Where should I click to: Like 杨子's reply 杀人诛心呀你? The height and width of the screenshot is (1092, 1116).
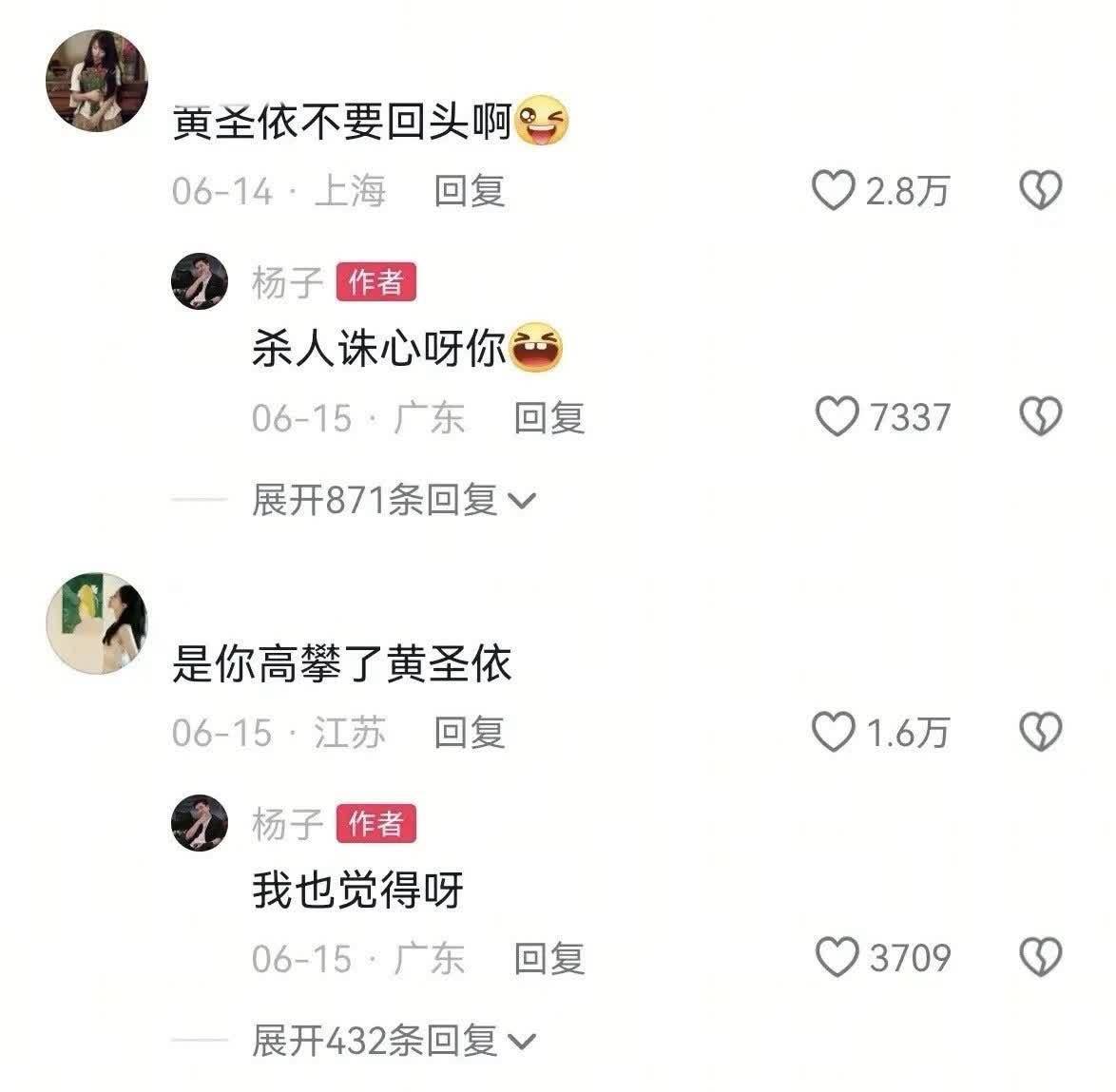[x=837, y=417]
